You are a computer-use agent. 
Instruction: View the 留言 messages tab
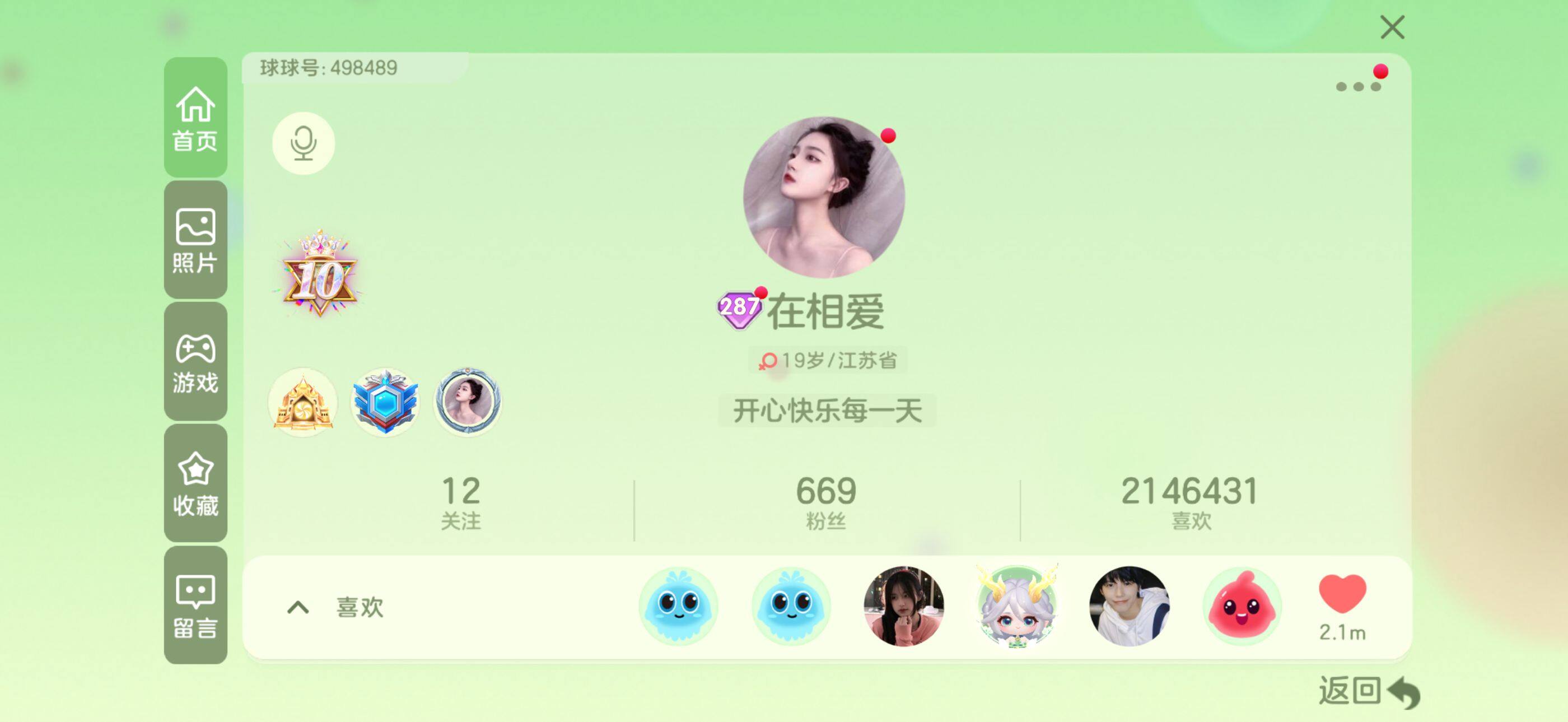click(x=195, y=605)
